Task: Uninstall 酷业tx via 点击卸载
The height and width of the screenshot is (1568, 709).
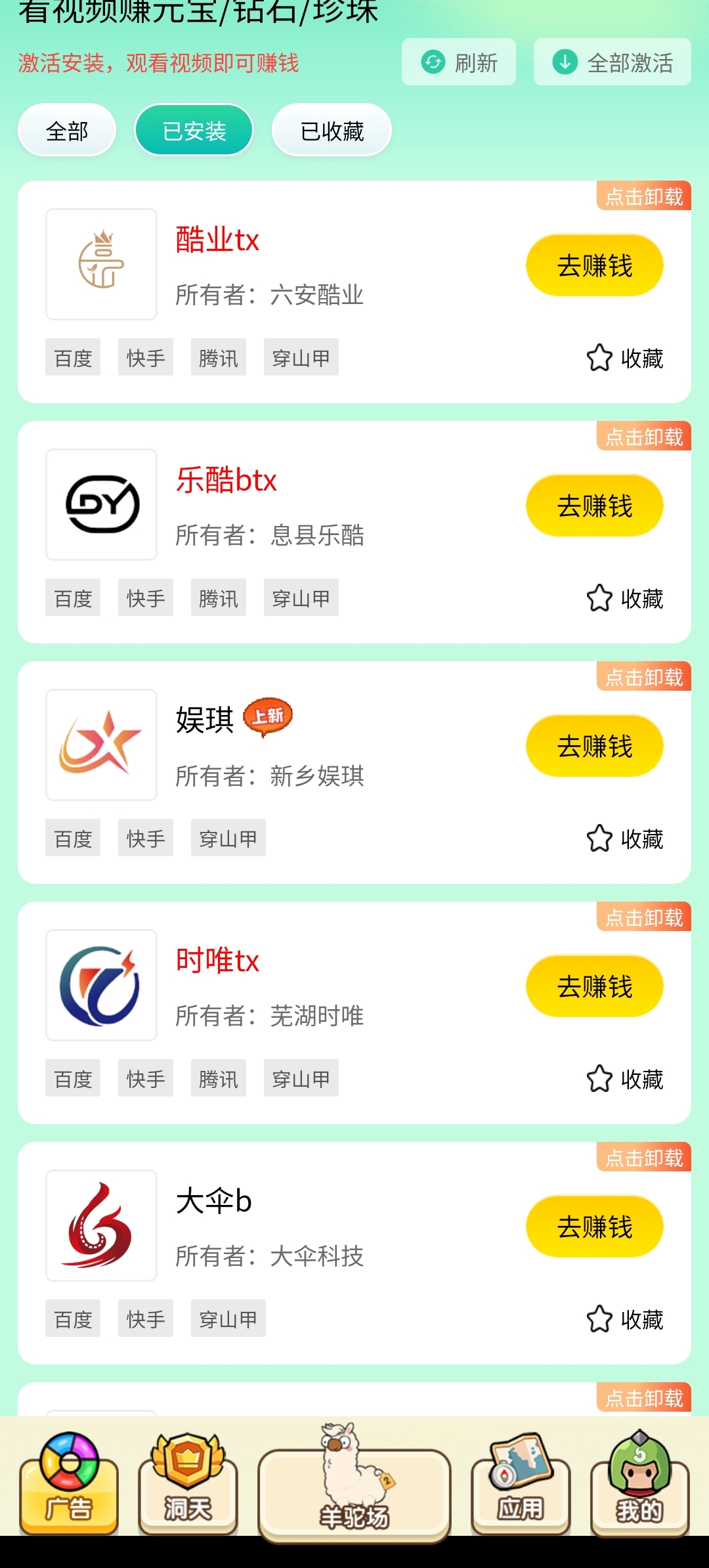Action: 644,196
